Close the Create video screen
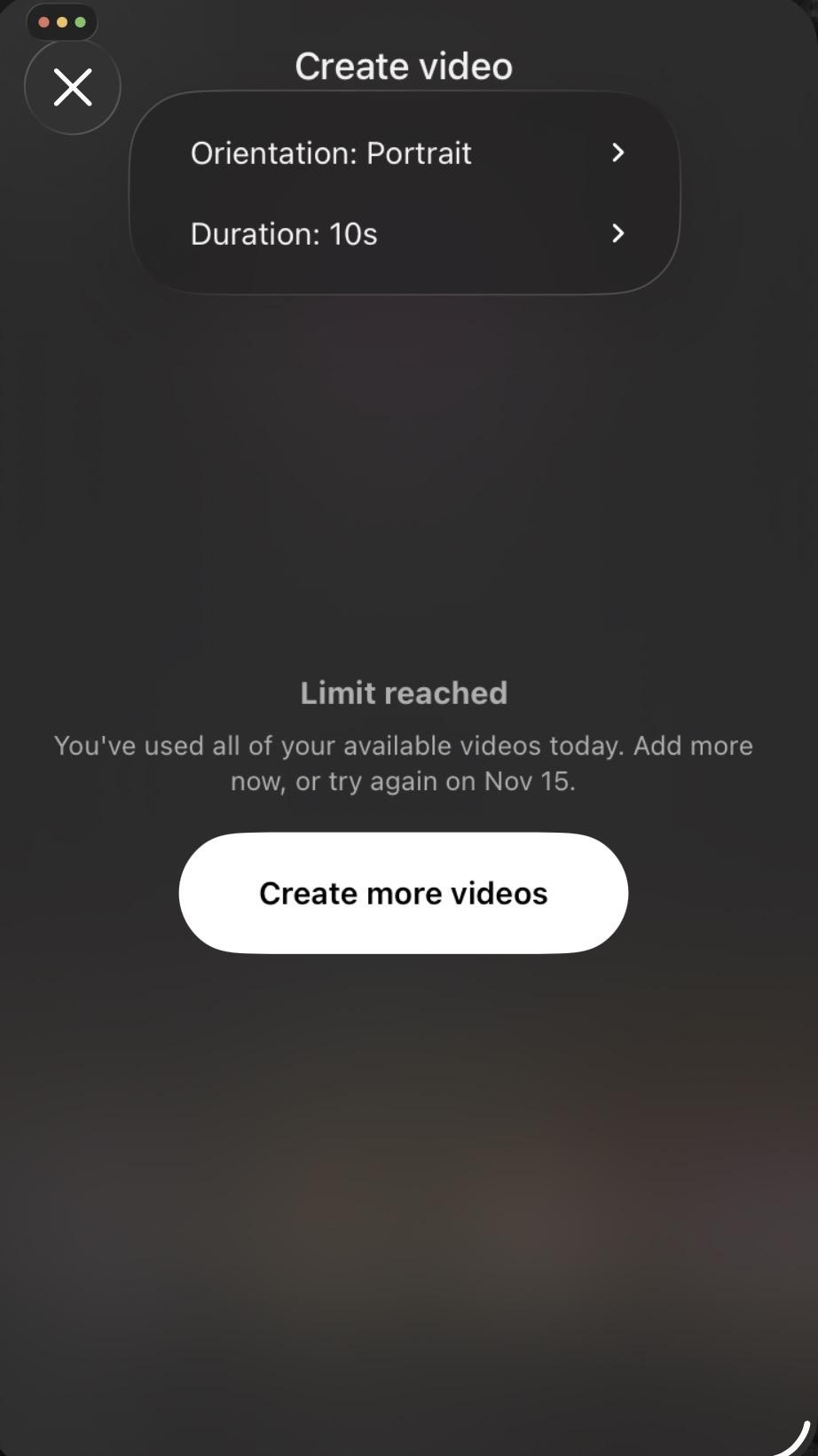 72,87
